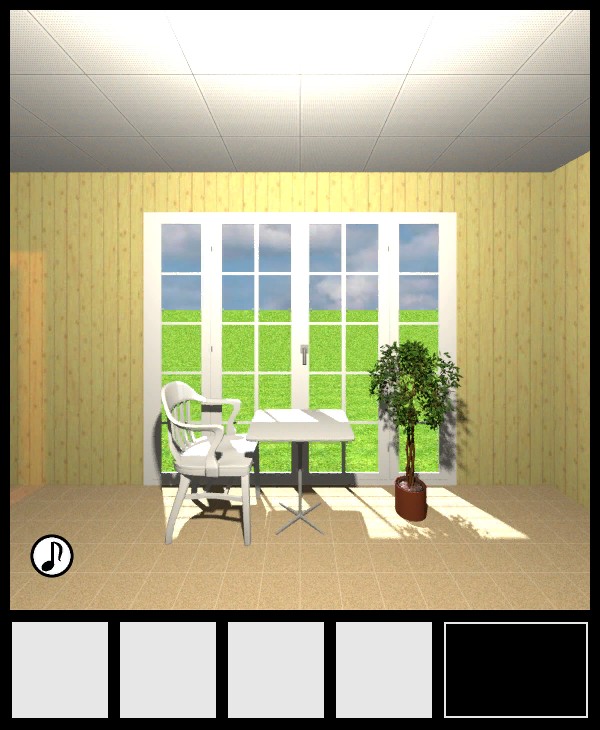Tap the window door handle

[303, 354]
